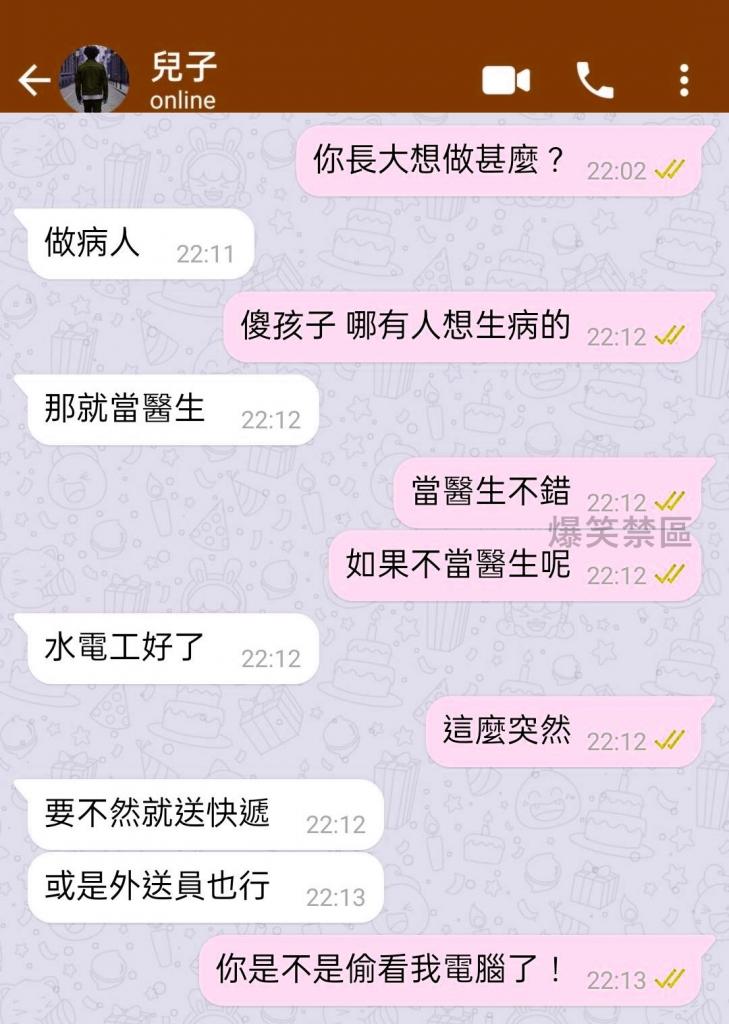Start a voice call with 兒子
This screenshot has width=729, height=1024.
595,80
